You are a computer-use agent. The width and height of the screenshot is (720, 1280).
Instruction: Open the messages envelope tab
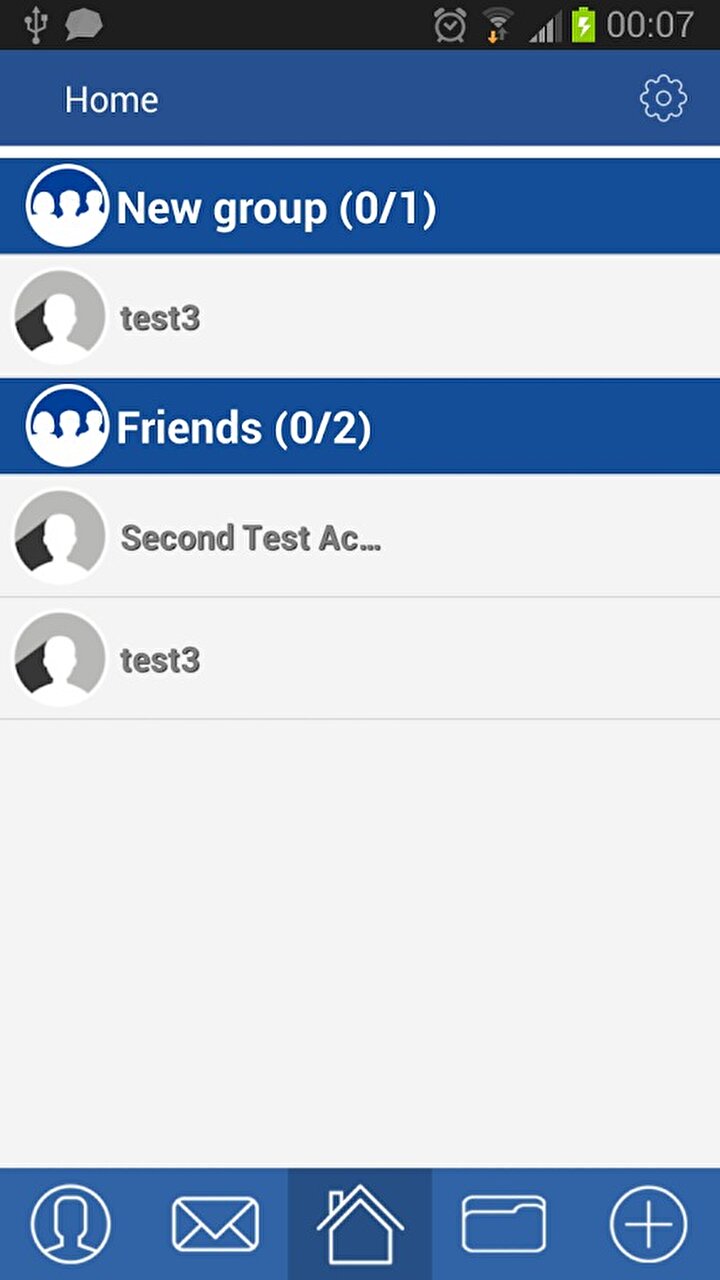215,1224
